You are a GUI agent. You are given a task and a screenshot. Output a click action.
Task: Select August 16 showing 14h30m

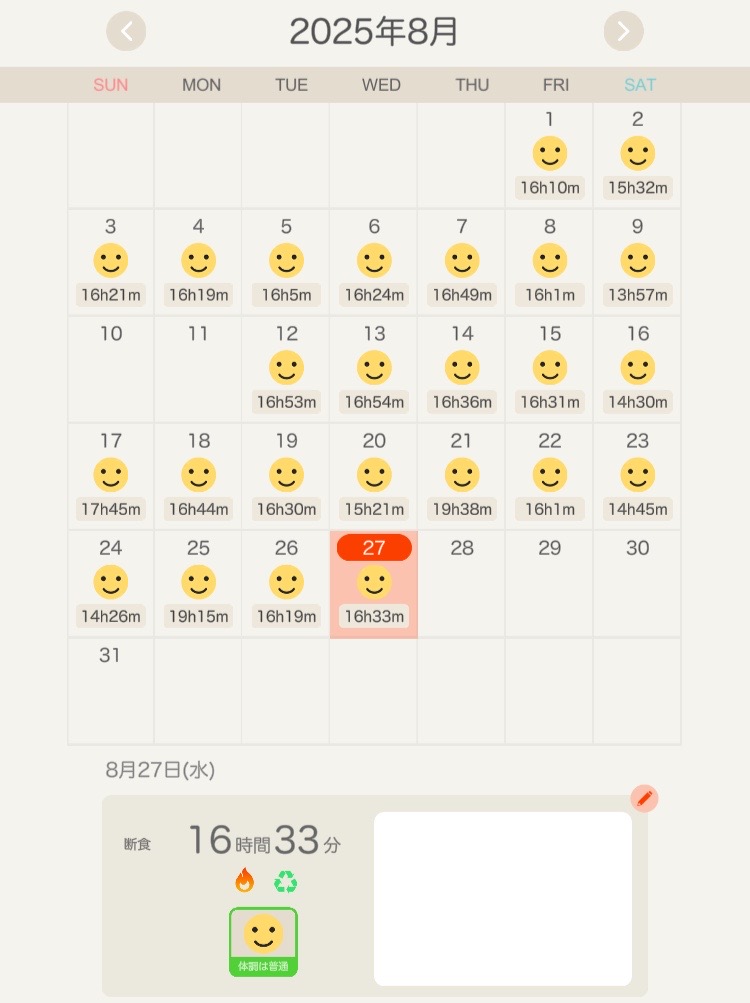[637, 369]
